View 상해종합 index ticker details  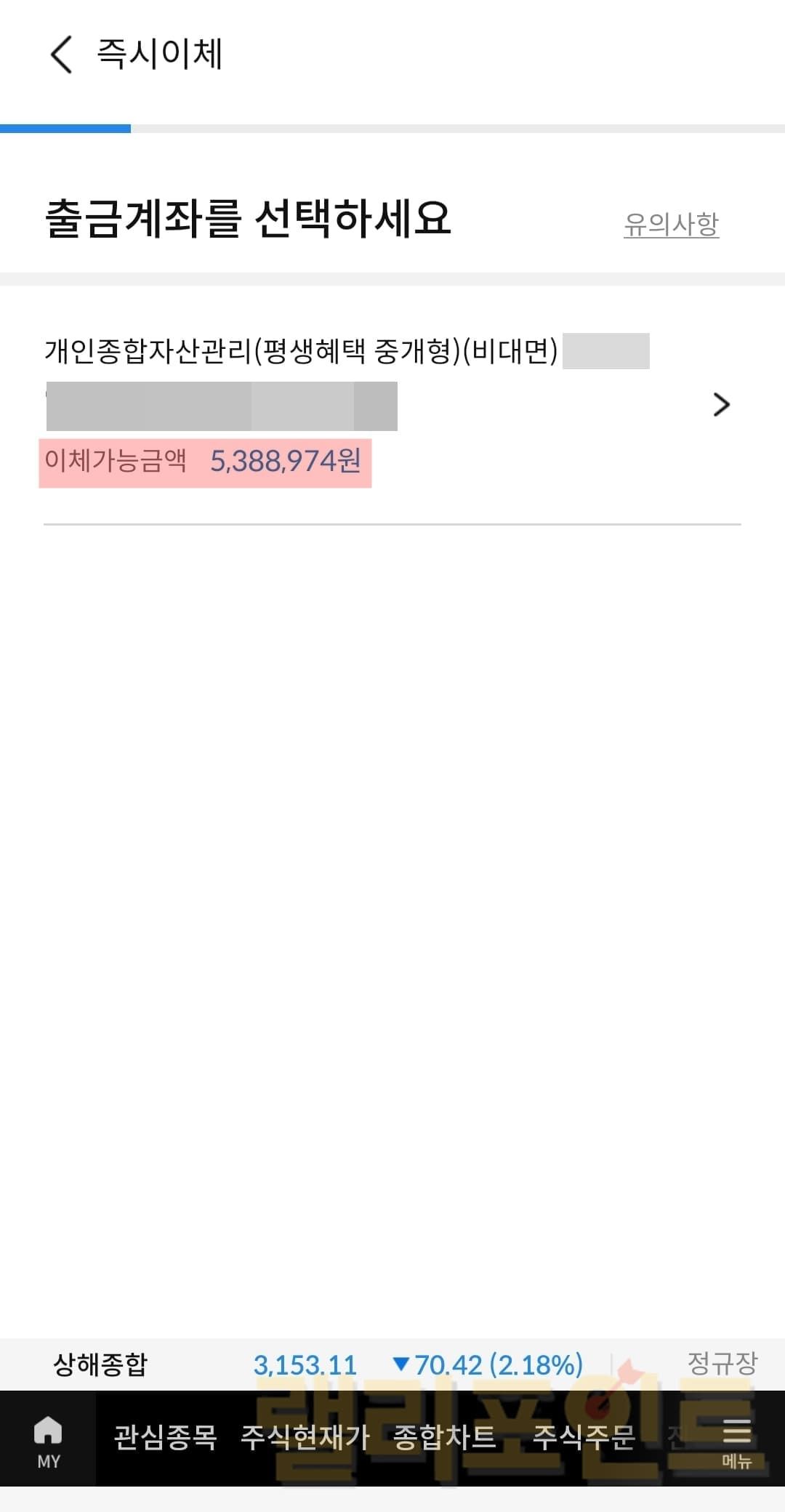tap(100, 1364)
